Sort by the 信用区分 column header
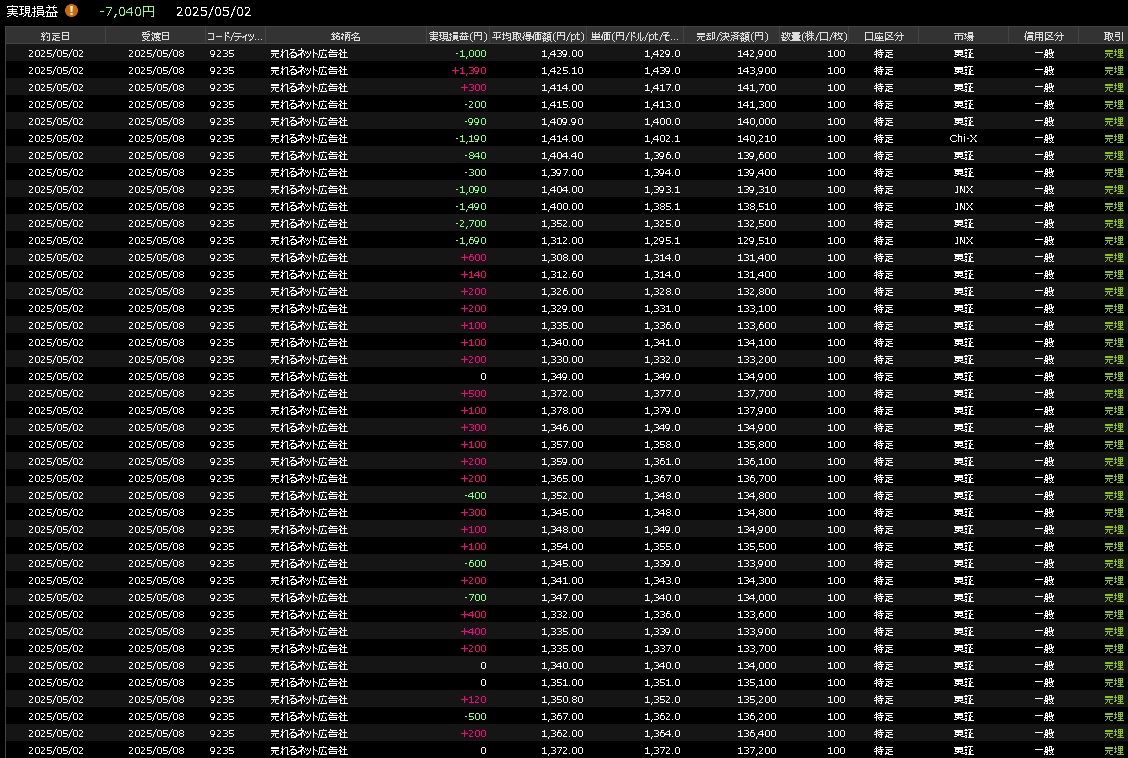1128x758 pixels. tap(1044, 36)
